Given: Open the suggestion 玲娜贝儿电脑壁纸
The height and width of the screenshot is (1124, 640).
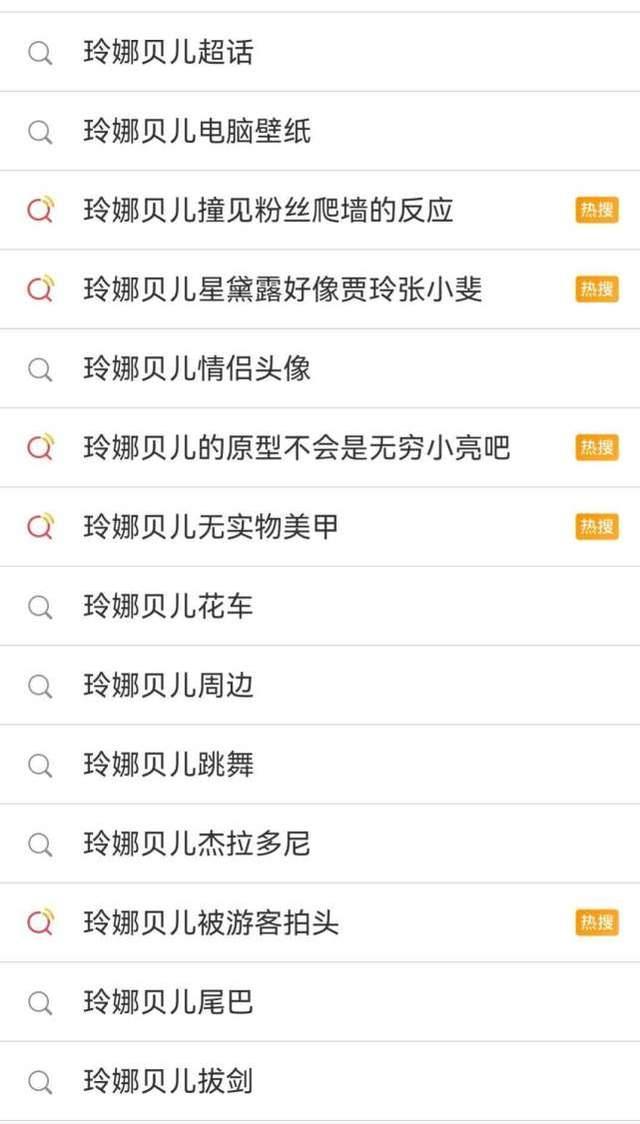Looking at the screenshot, I should coord(320,131).
